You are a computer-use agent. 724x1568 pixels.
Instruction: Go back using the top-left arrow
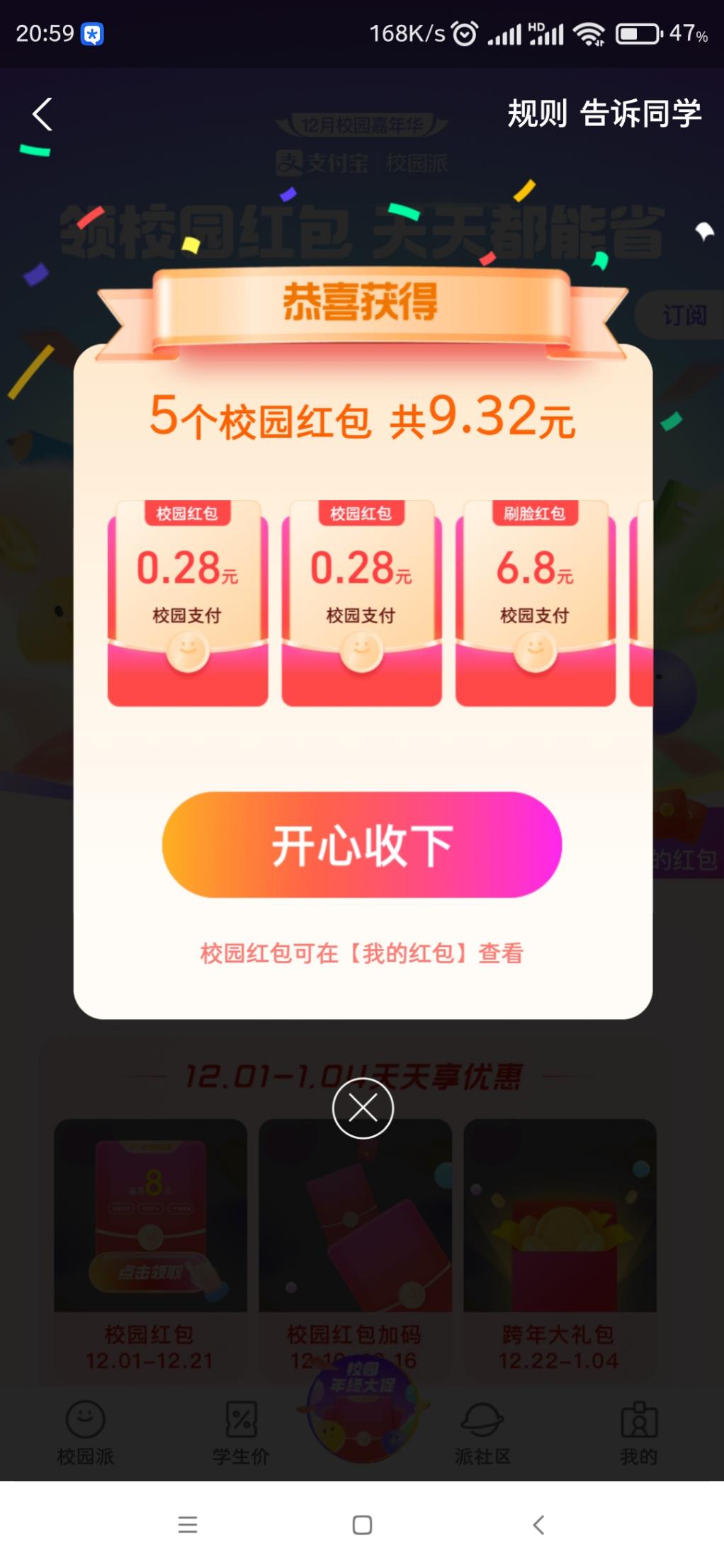pos(43,114)
